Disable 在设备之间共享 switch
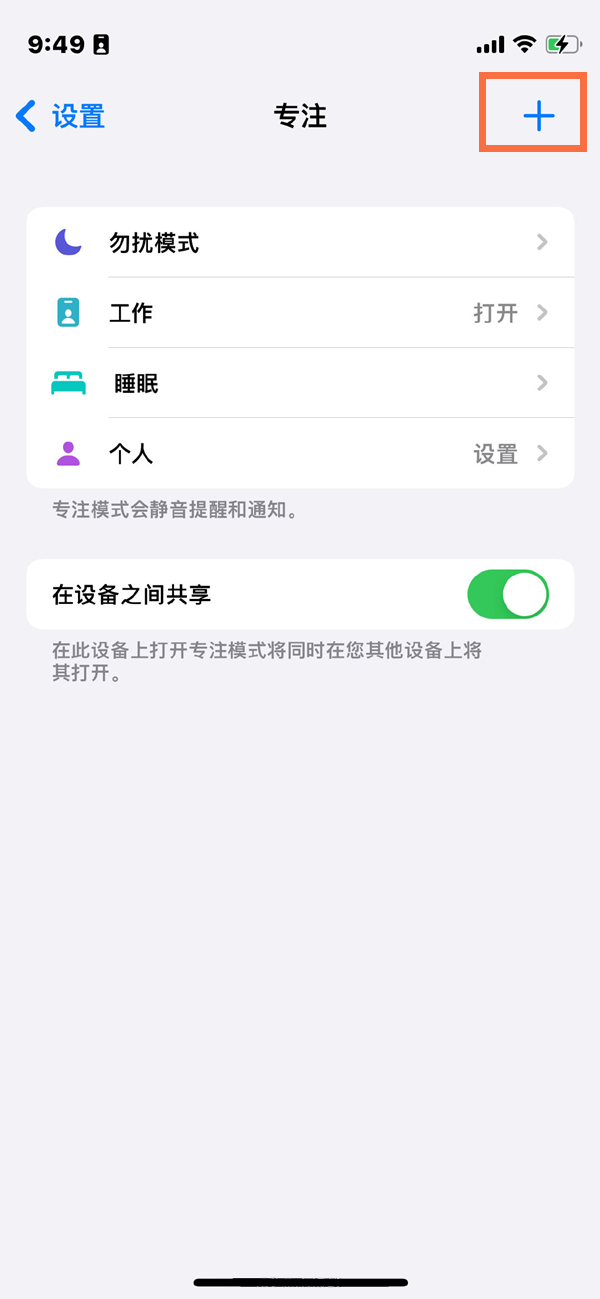This screenshot has height=1299, width=600. click(507, 595)
